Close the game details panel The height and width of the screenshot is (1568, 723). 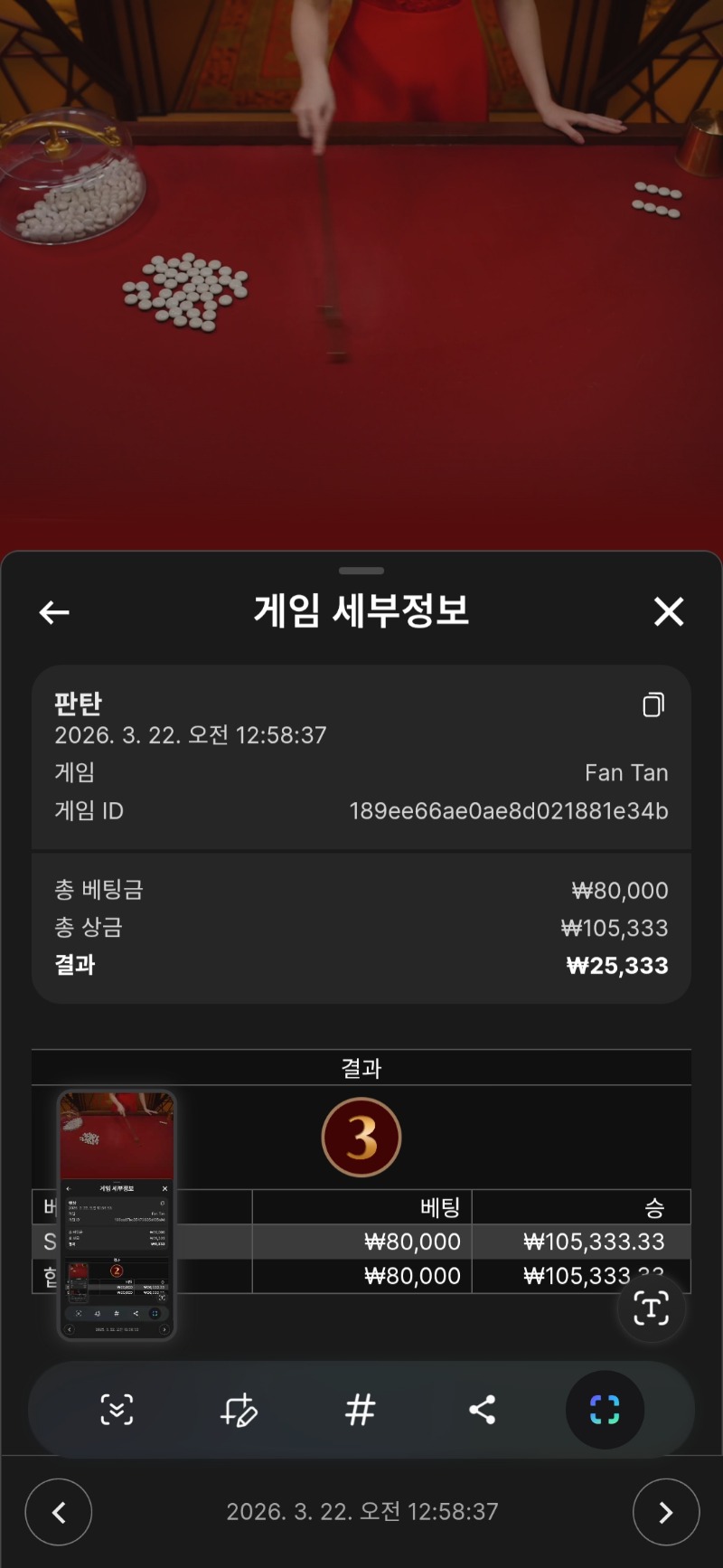(x=669, y=612)
